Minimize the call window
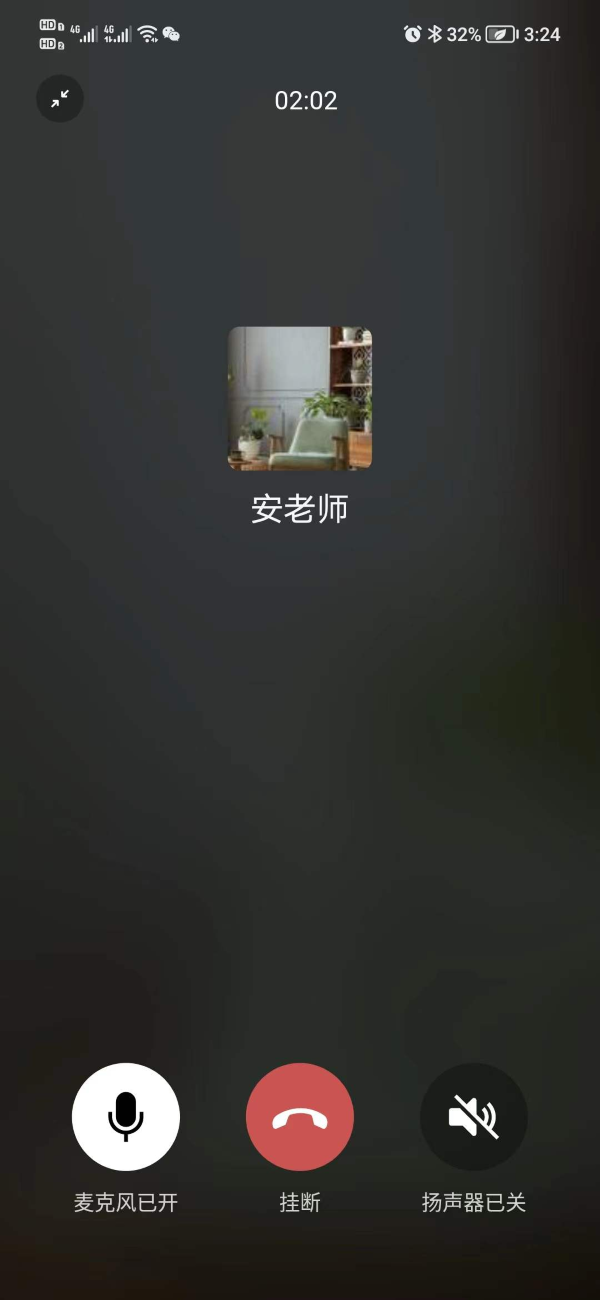This screenshot has height=1300, width=600. (60, 99)
